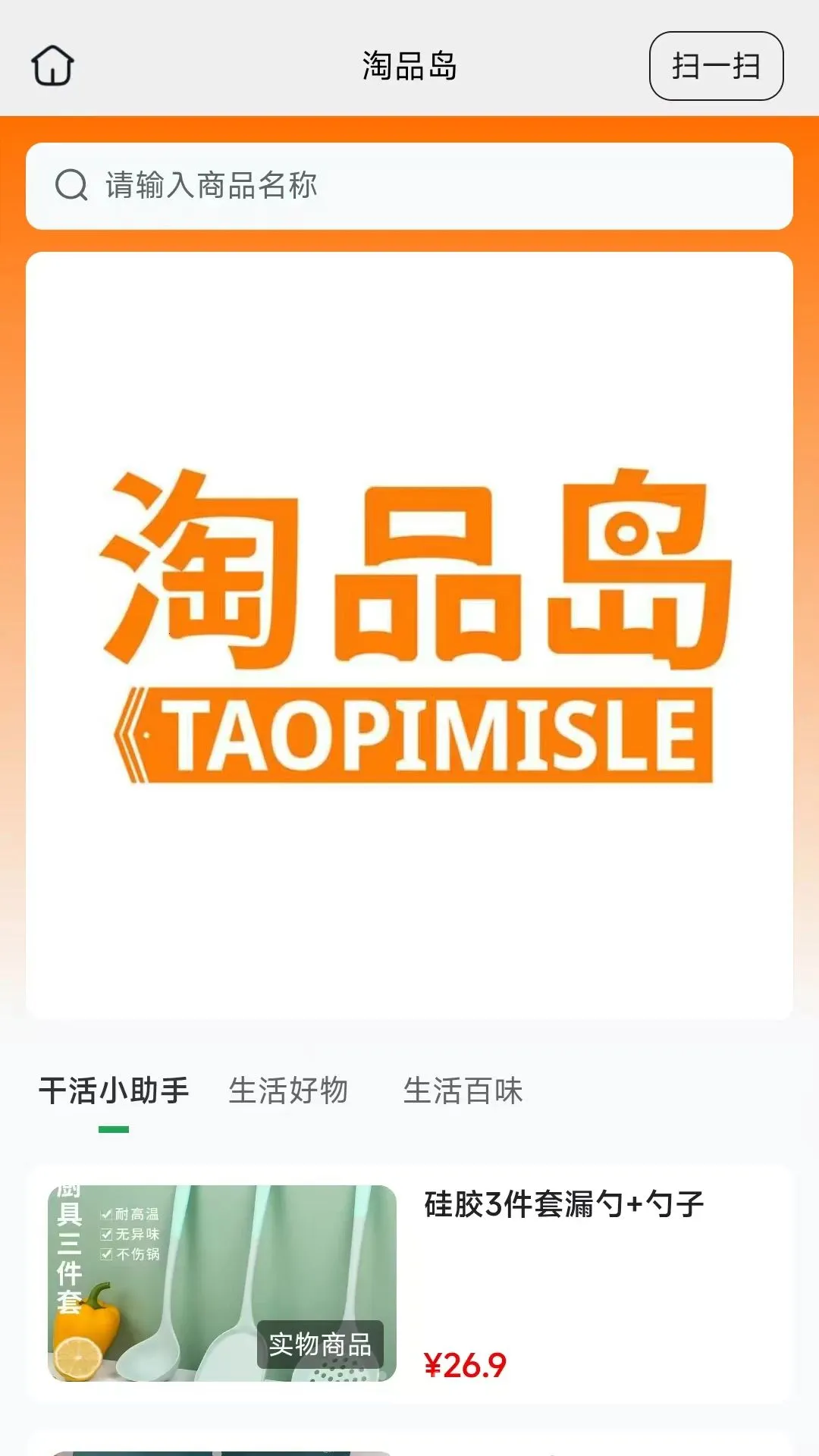819x1456 pixels.
Task: Tap the home icon in the top bar
Action: coord(52,66)
